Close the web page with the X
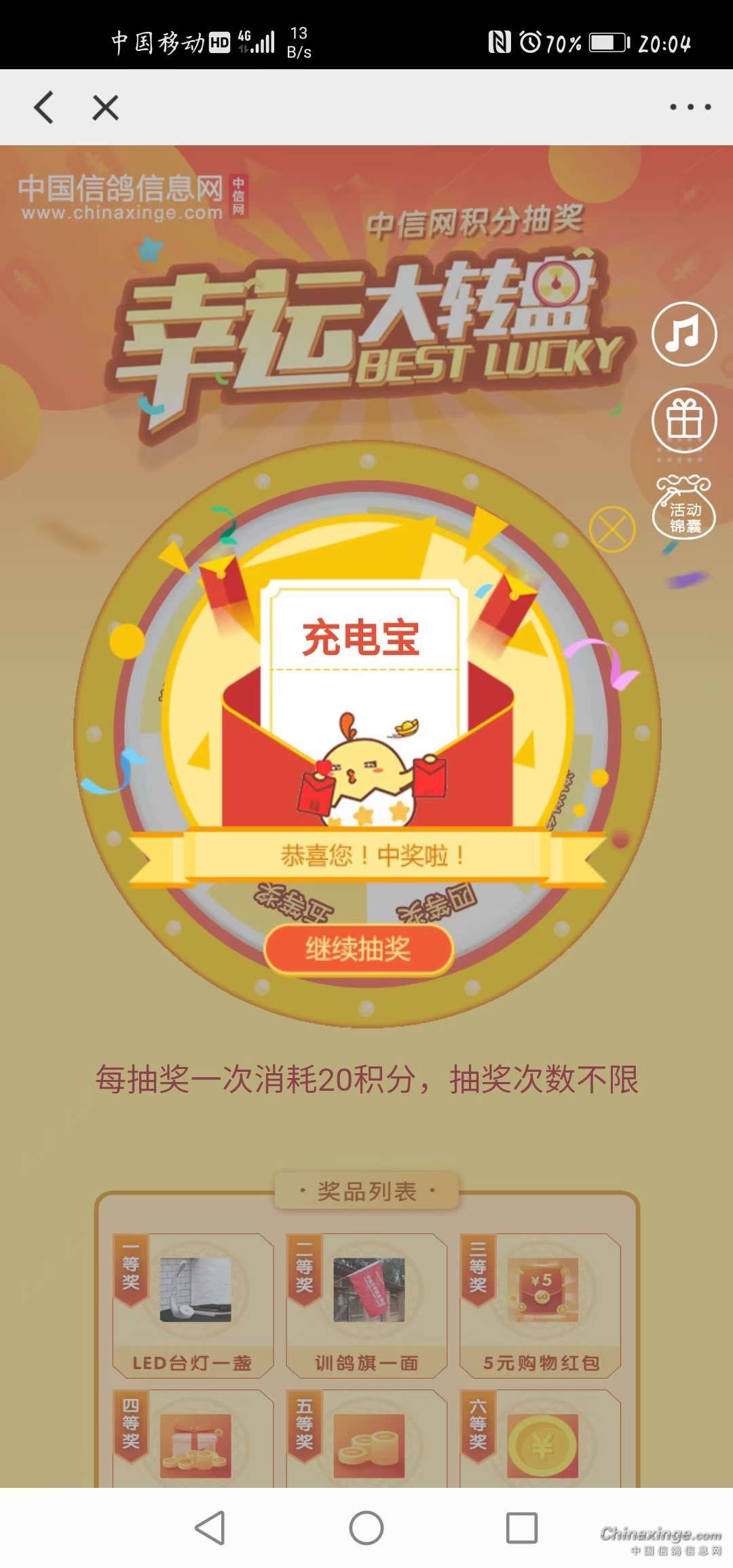 coord(105,107)
